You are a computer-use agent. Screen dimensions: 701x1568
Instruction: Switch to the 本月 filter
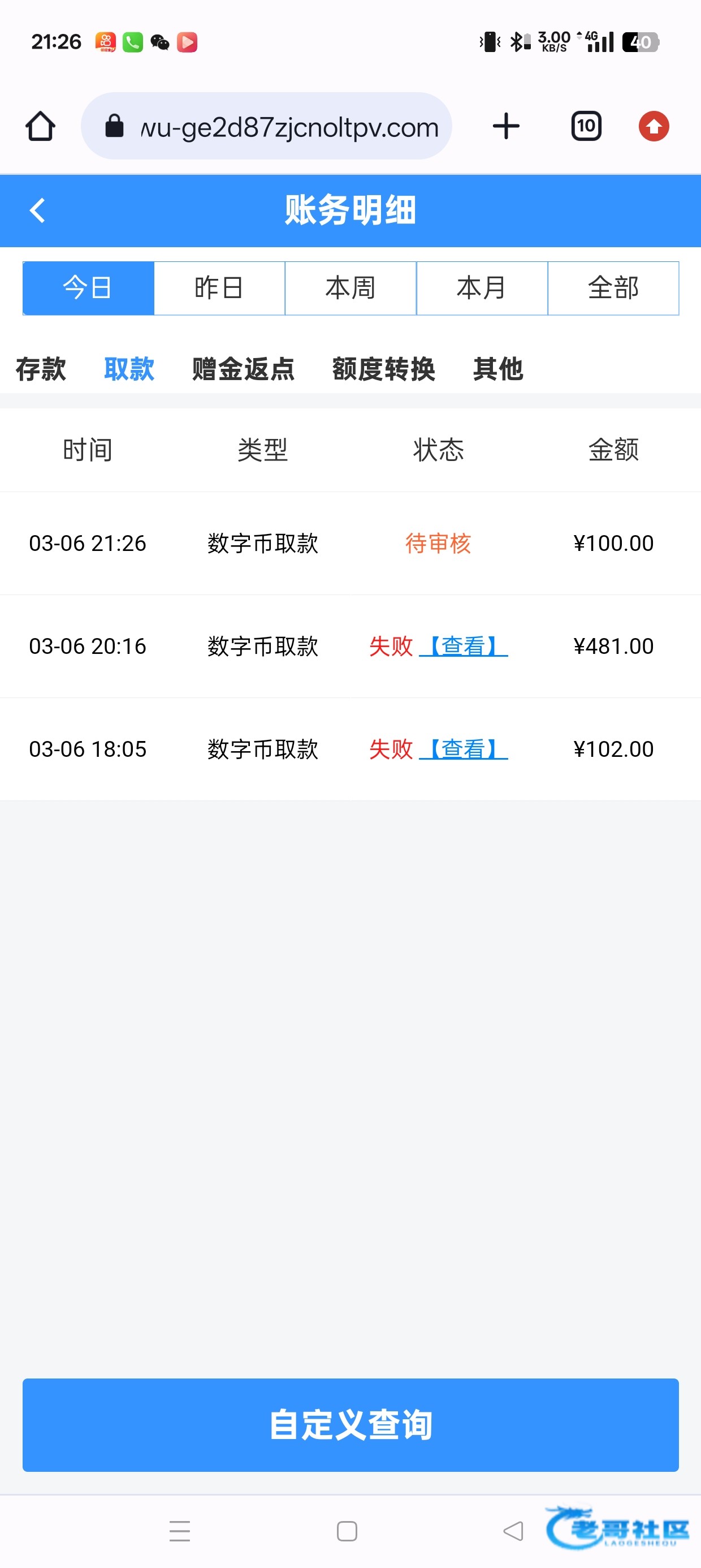pyautogui.click(x=482, y=288)
